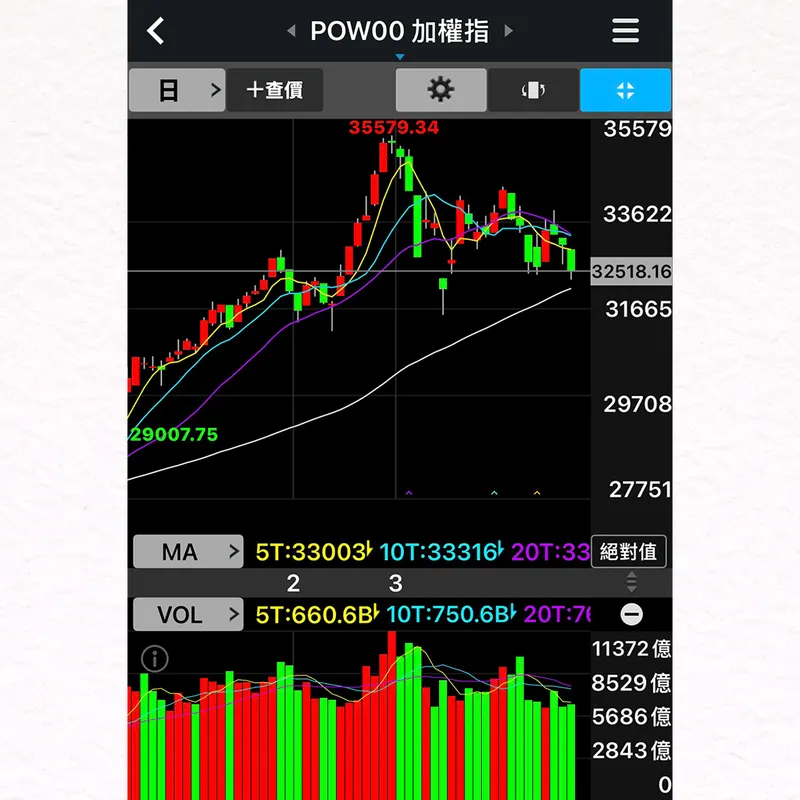
Task: Open the 日 period selector
Action: click(x=177, y=91)
